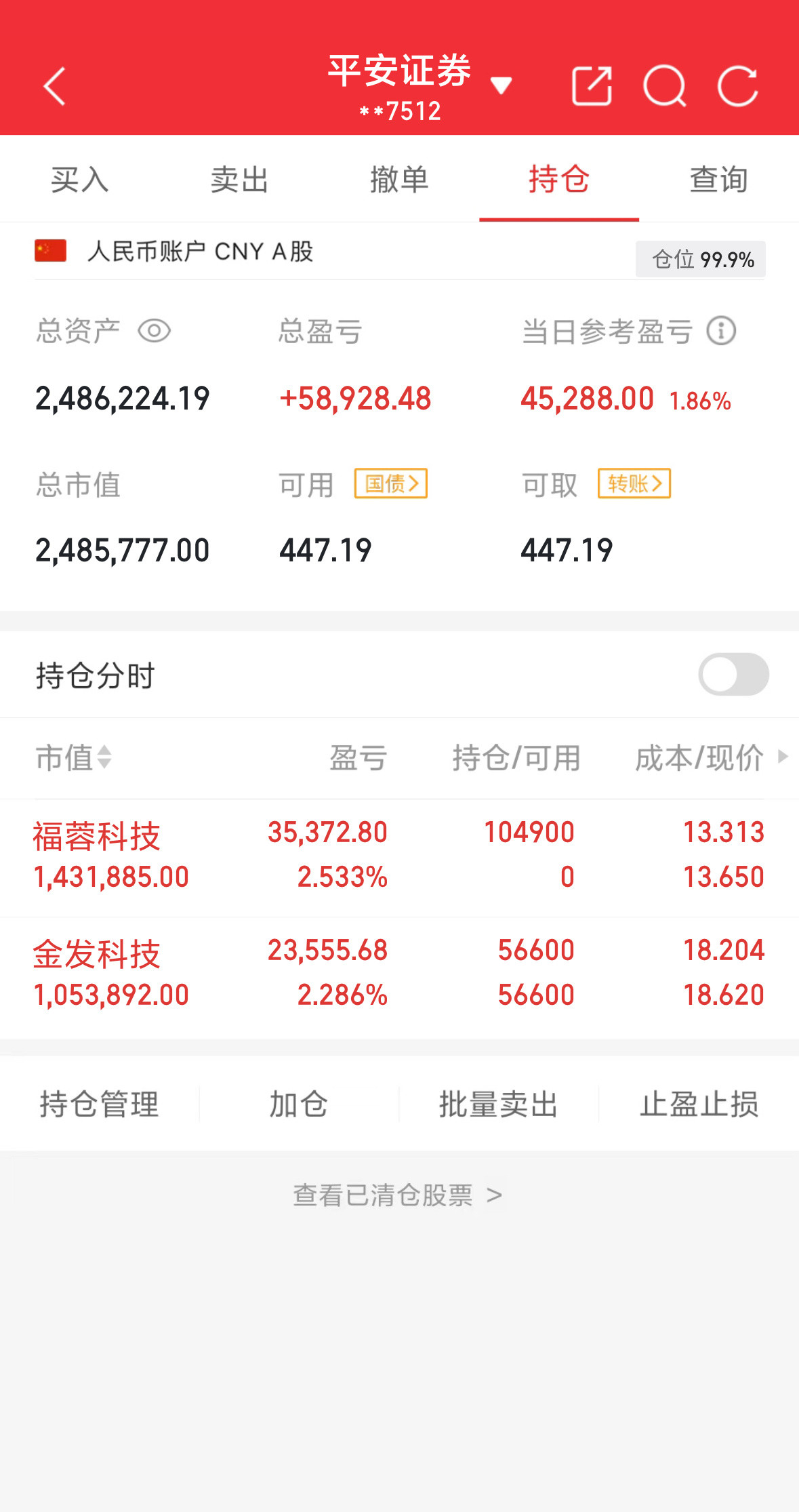Open the 查询 tab
Viewport: 799px width, 1512px height.
[x=718, y=180]
